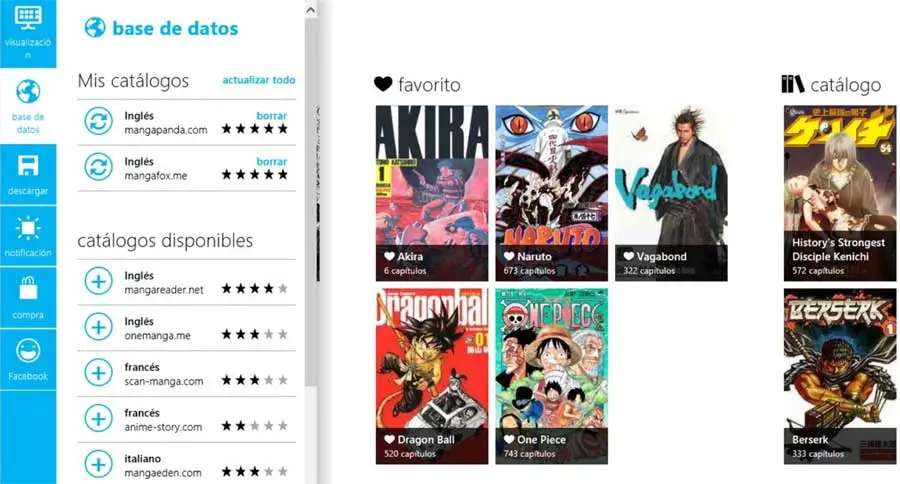Open the Berserk catalog tile
Screen dimensions: 900x484
[840, 376]
